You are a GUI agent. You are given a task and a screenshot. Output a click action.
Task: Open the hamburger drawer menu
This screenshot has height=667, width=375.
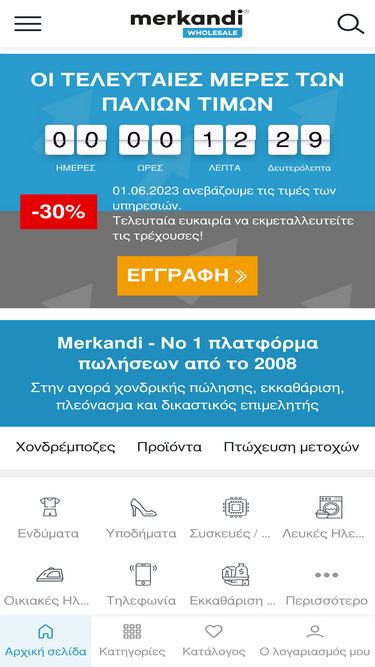click(28, 24)
